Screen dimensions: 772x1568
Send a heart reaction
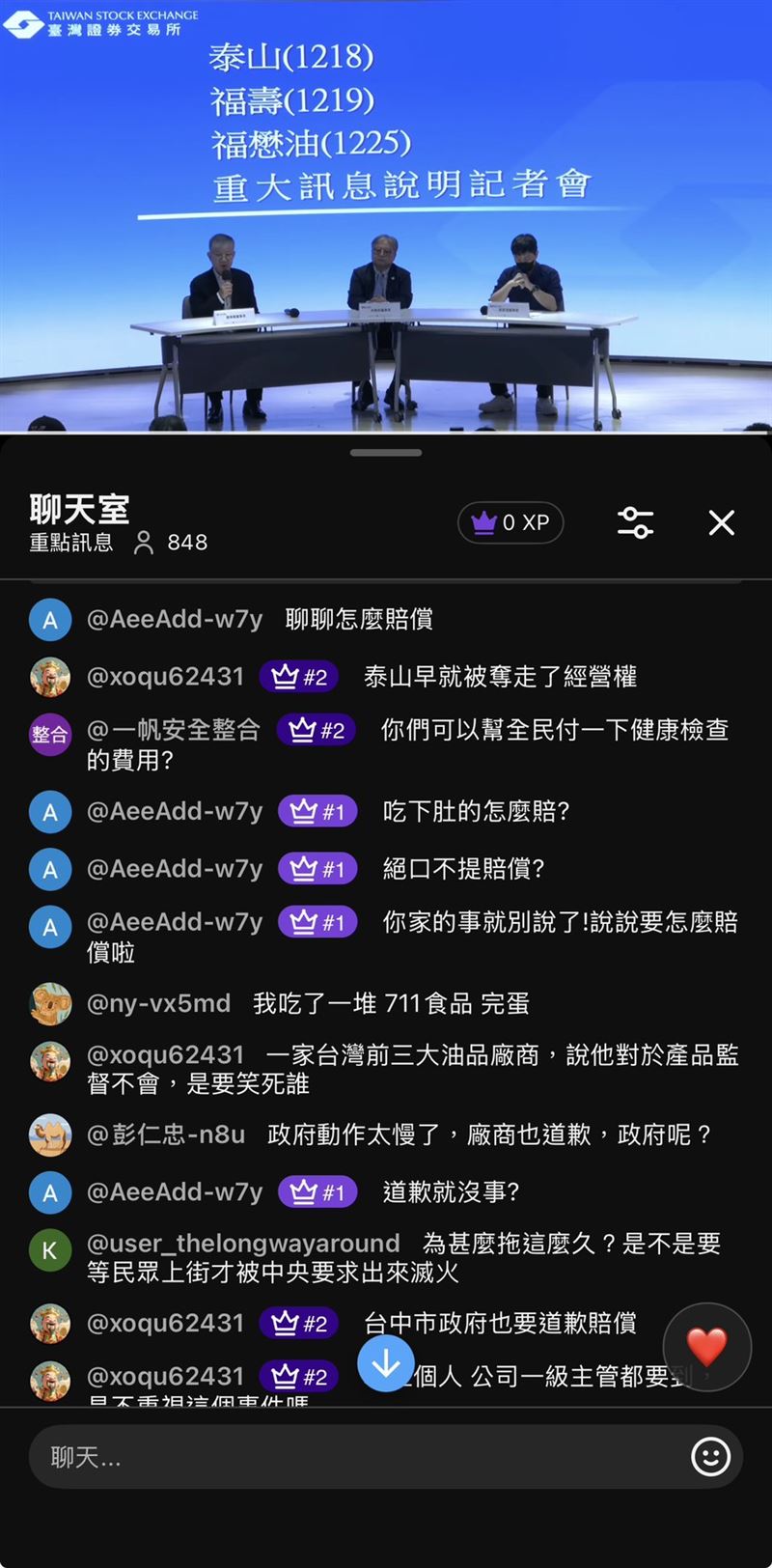click(706, 1346)
